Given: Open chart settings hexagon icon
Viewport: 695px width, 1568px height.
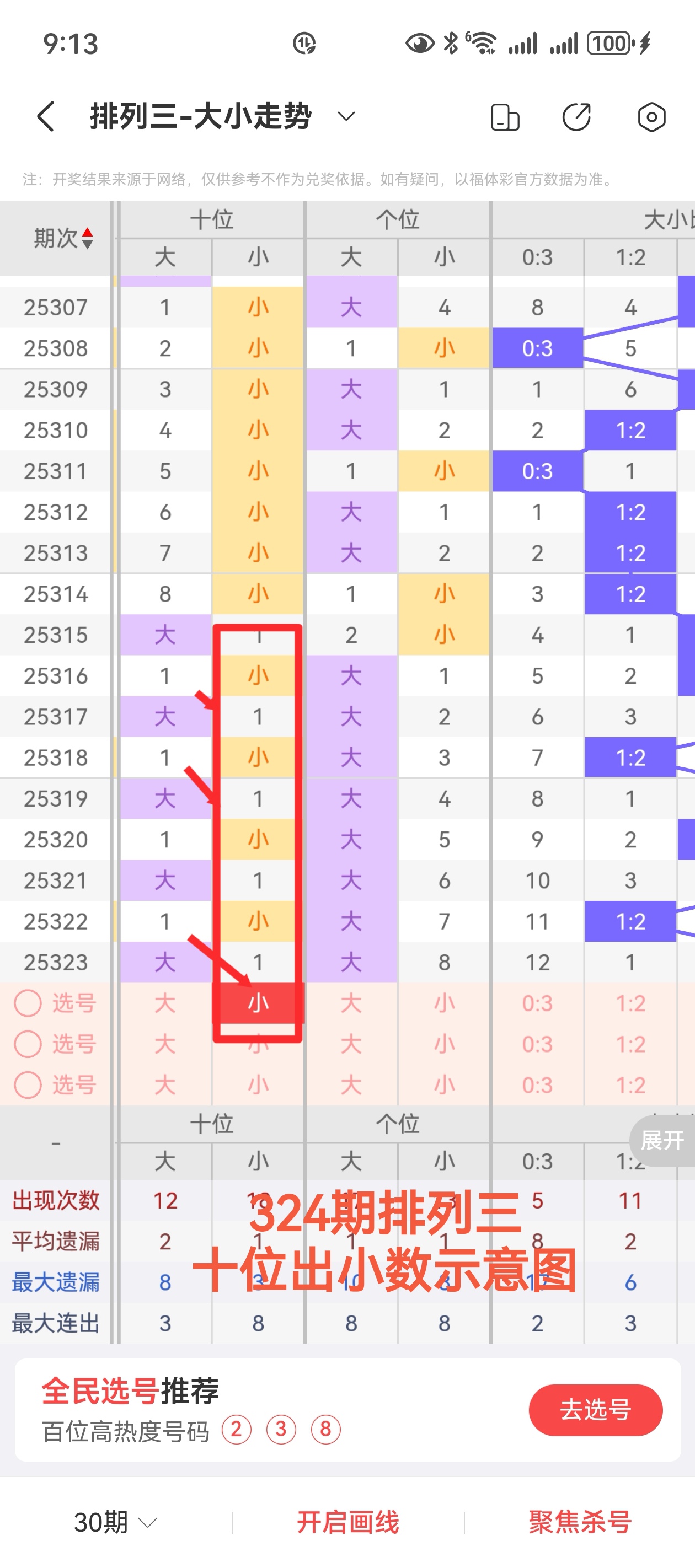Looking at the screenshot, I should click(x=651, y=117).
